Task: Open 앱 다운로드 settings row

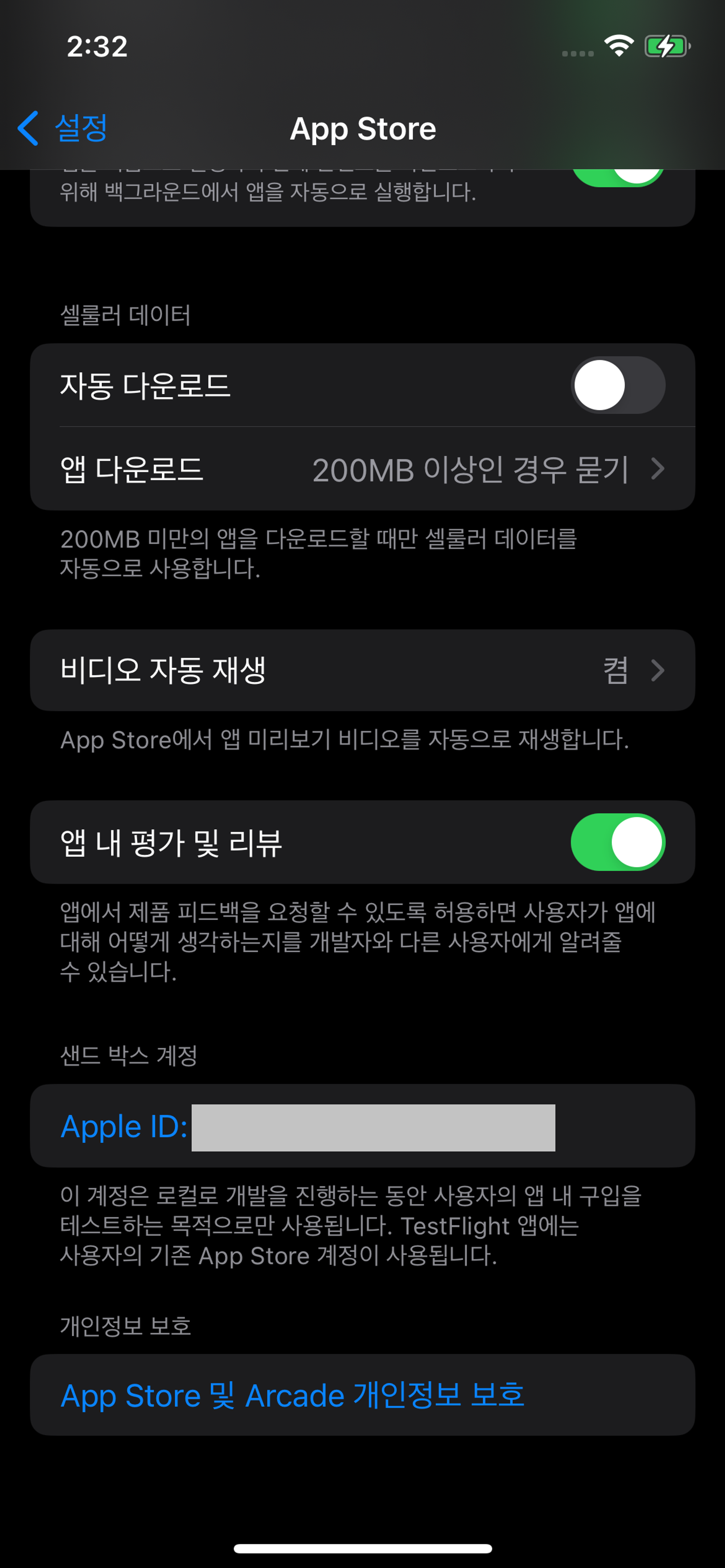Action: [x=362, y=469]
